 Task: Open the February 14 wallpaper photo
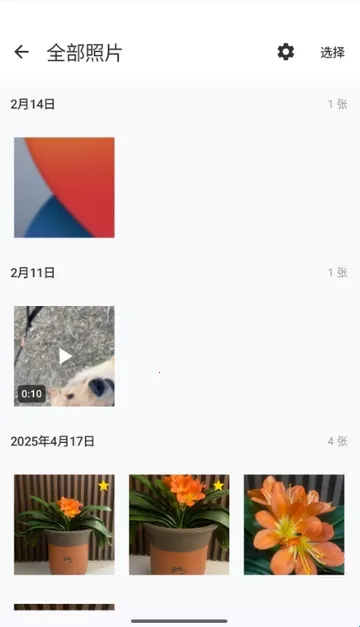(64, 188)
